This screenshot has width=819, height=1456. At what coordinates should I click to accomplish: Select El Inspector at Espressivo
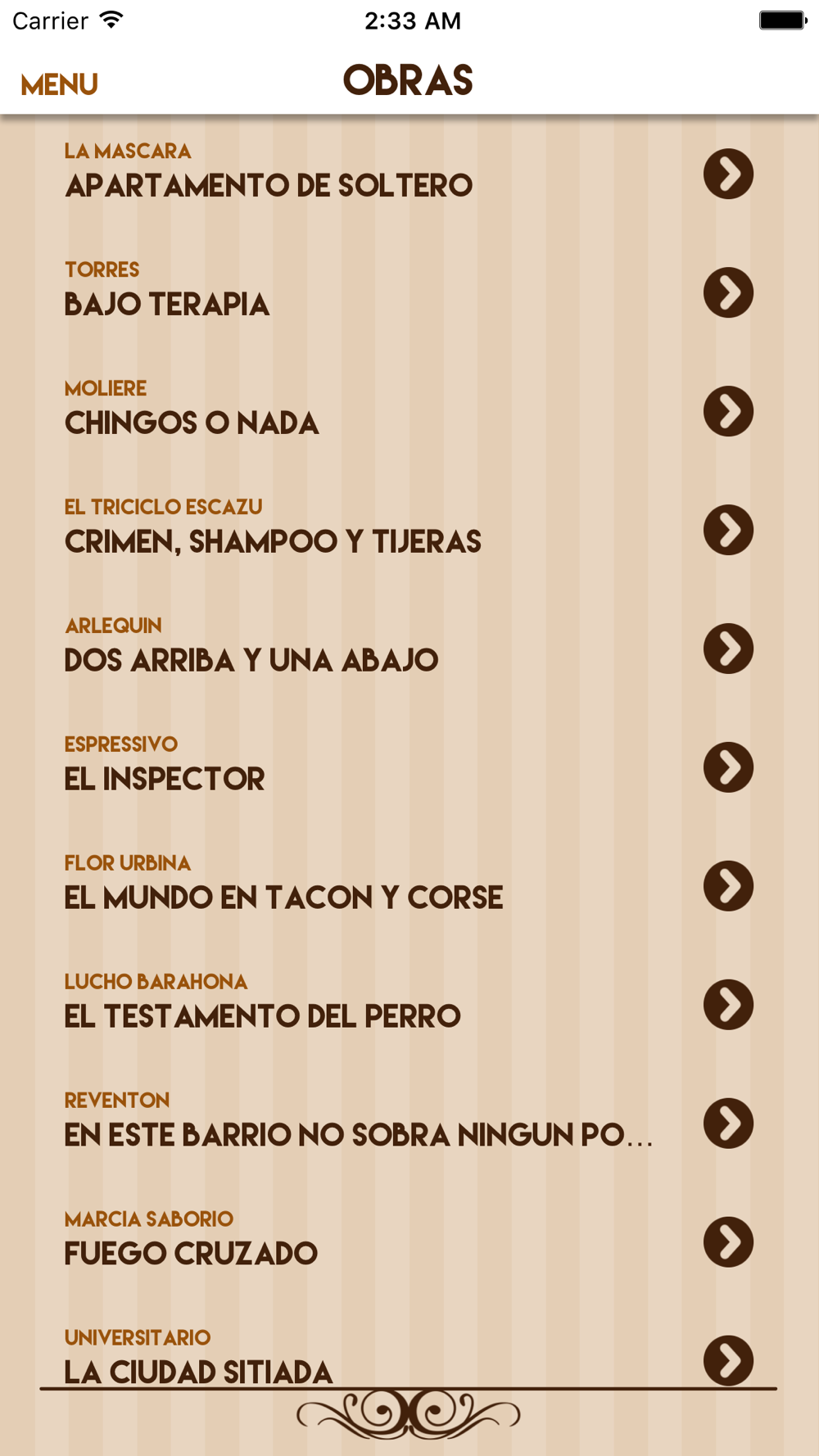[409, 767]
